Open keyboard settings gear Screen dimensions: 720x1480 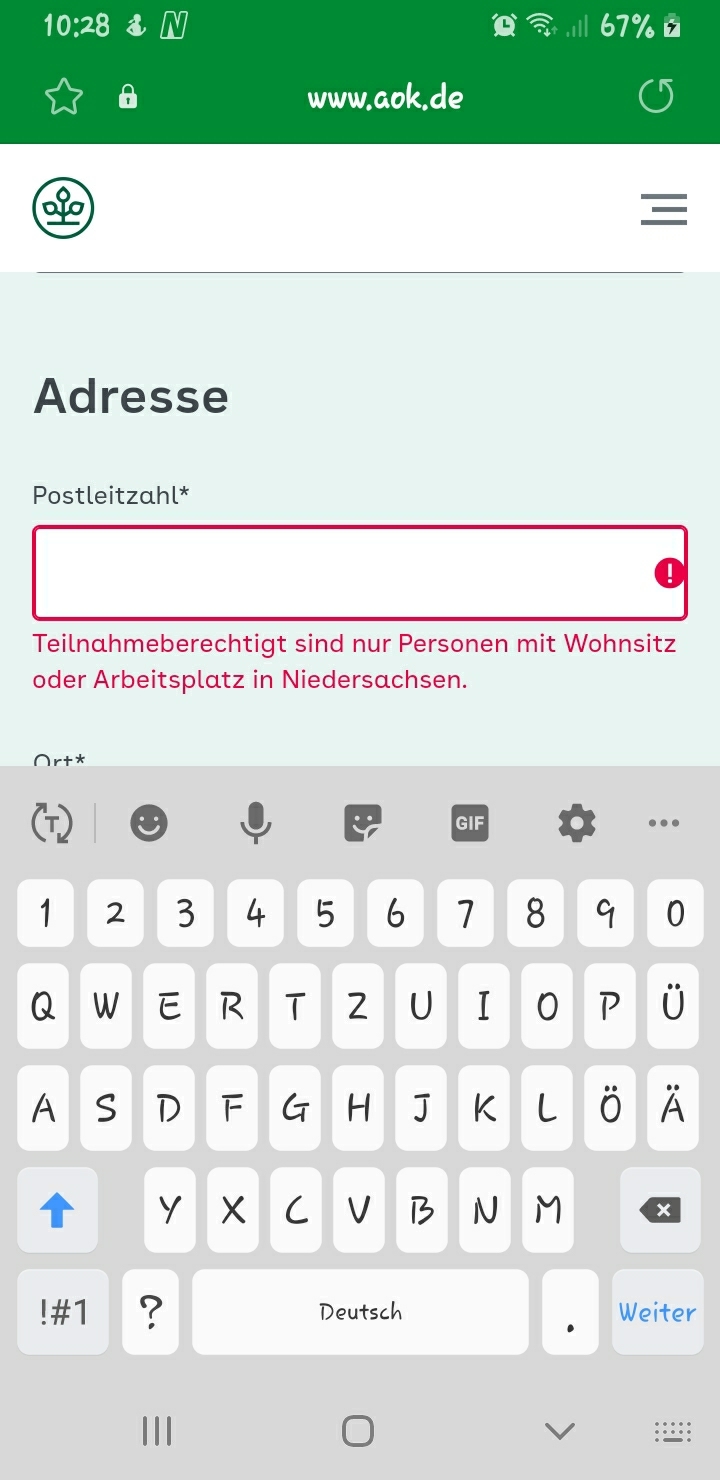(x=577, y=824)
